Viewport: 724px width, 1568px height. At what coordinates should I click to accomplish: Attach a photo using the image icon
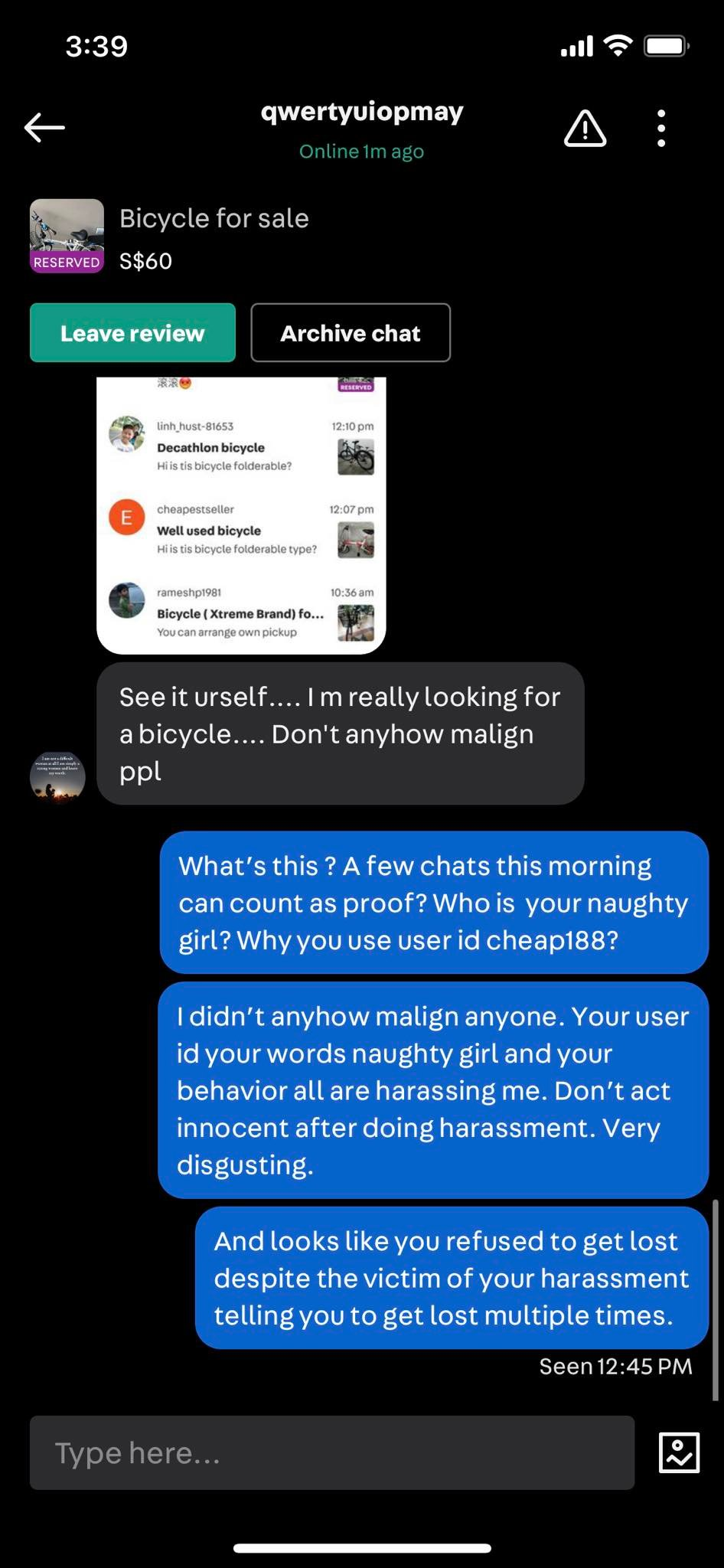point(679,1452)
